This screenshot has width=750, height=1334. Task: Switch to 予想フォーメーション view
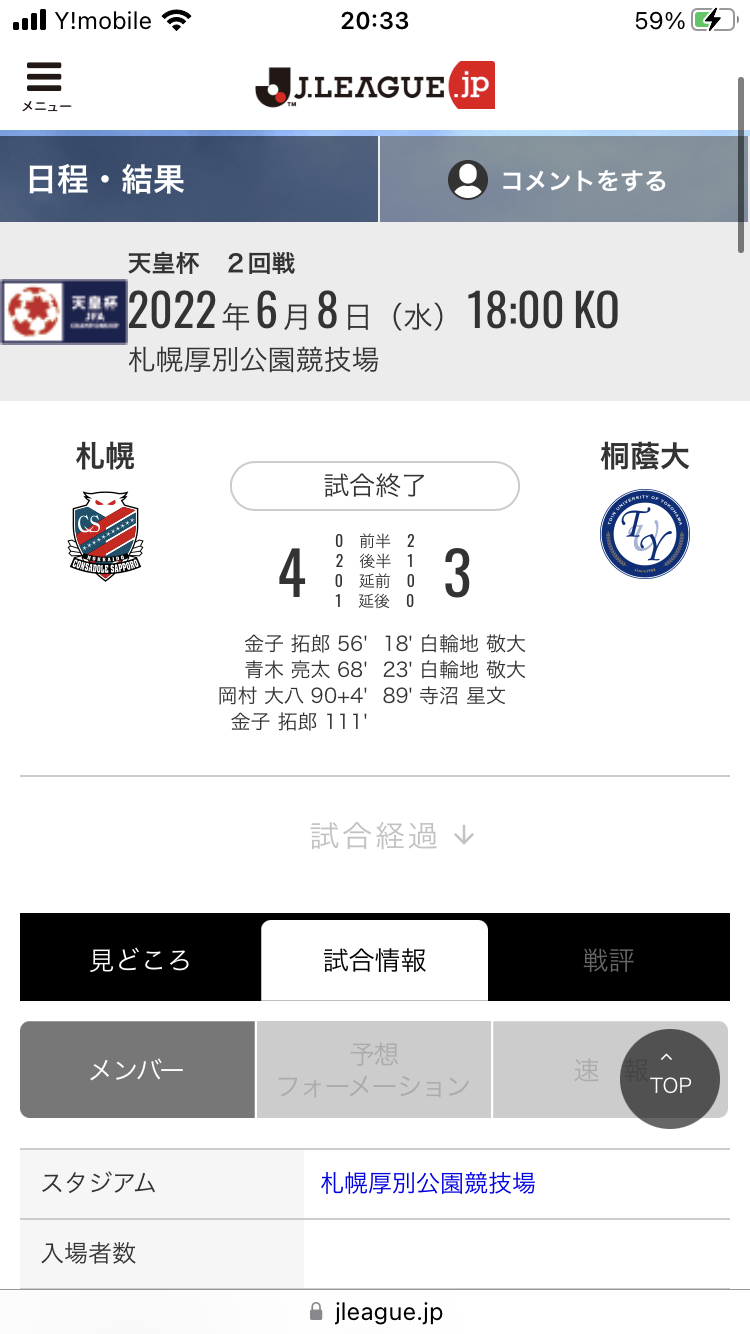click(373, 1070)
